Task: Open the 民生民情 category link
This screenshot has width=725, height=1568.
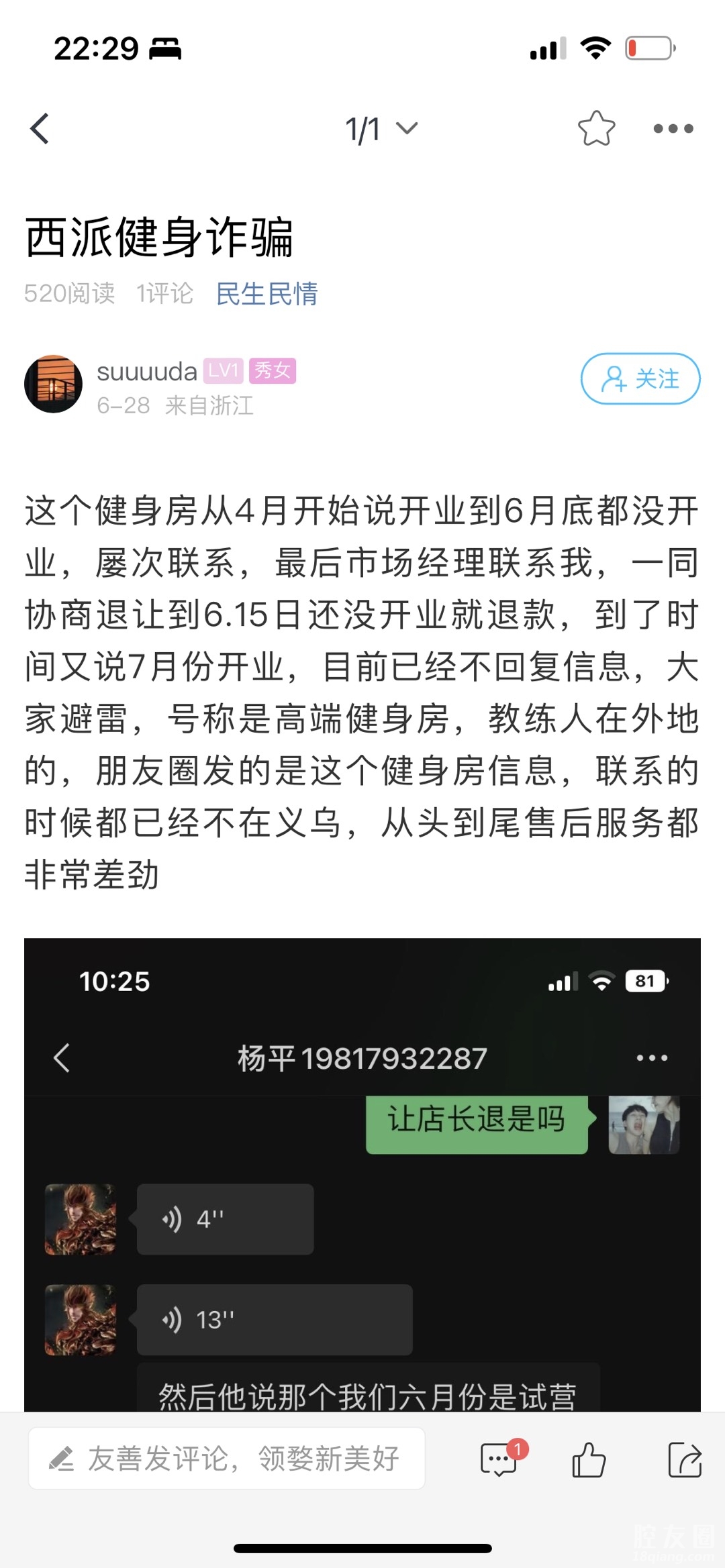Action: [x=267, y=294]
